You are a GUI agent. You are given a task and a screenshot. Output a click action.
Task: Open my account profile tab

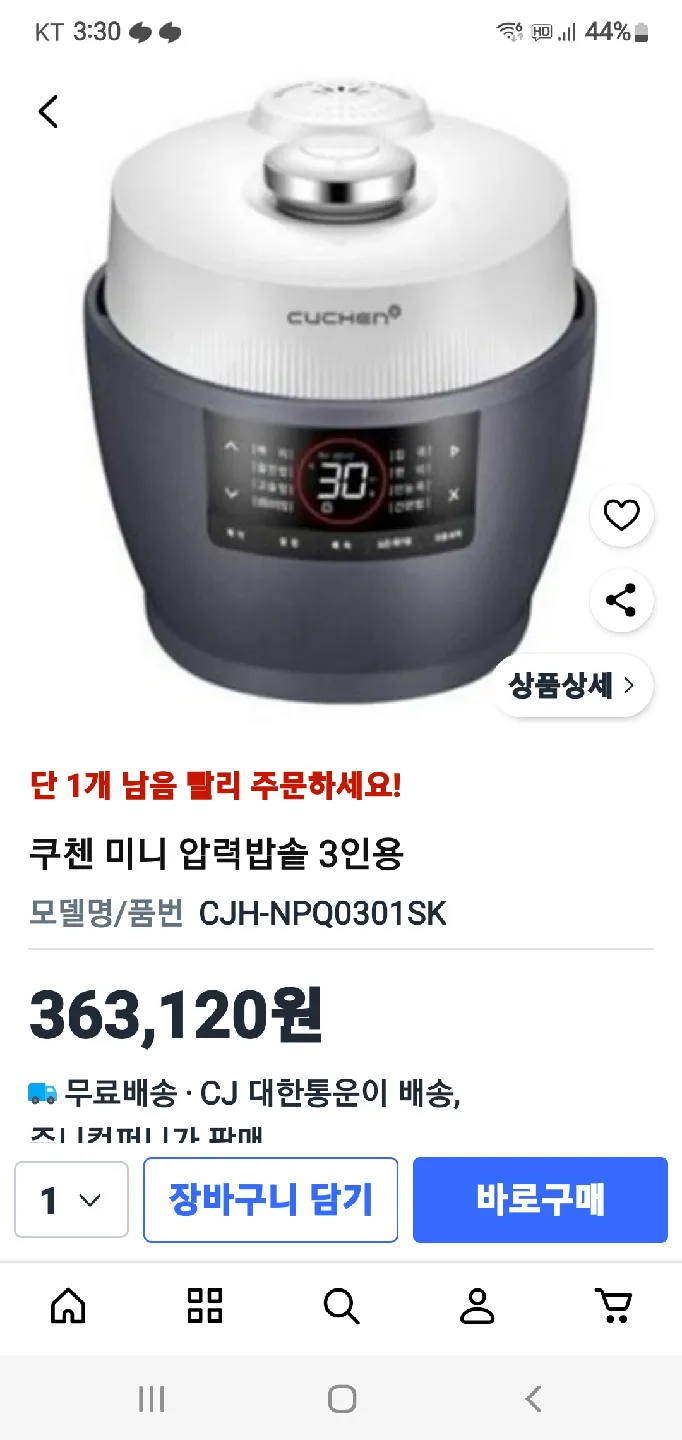coord(477,1306)
